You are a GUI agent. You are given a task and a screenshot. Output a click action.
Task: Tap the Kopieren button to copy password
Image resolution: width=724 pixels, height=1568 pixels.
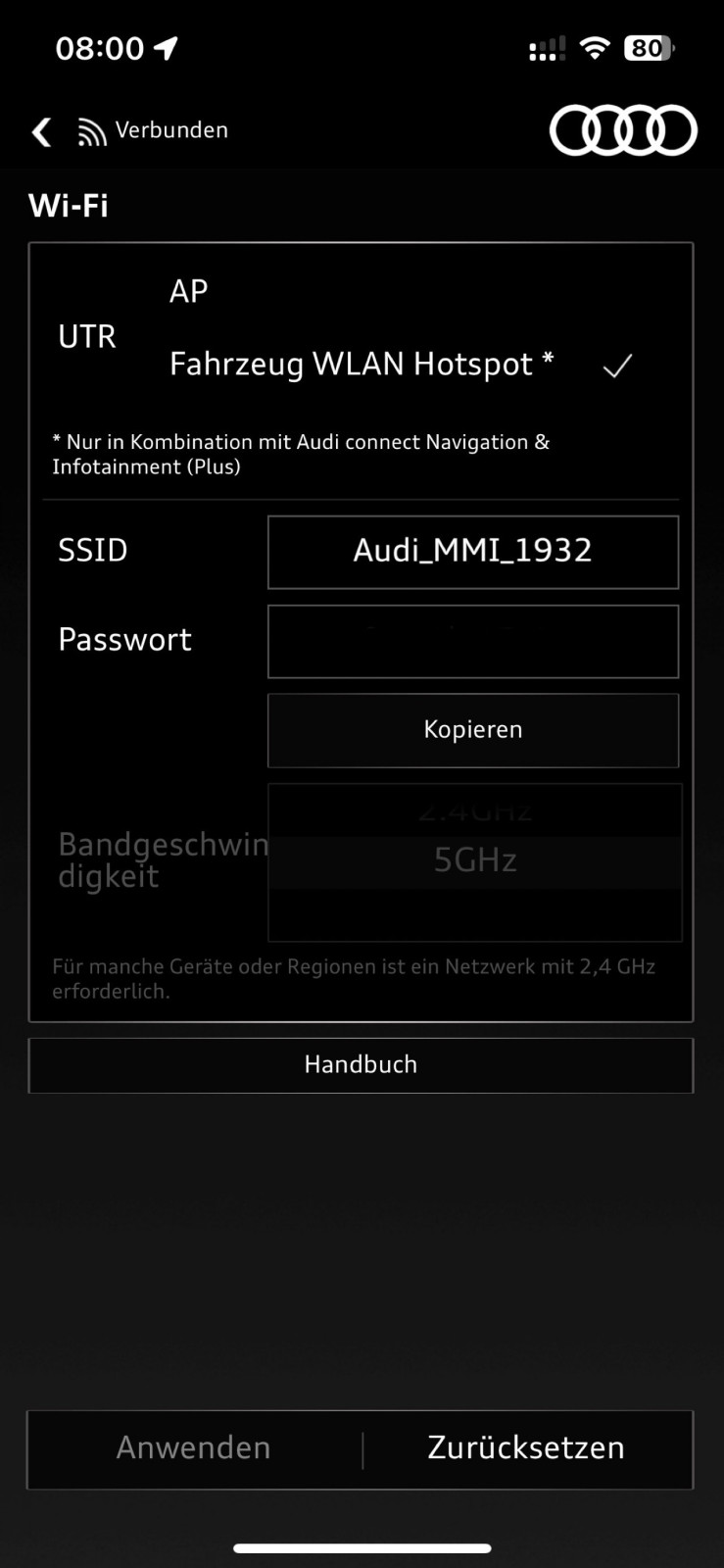click(472, 729)
